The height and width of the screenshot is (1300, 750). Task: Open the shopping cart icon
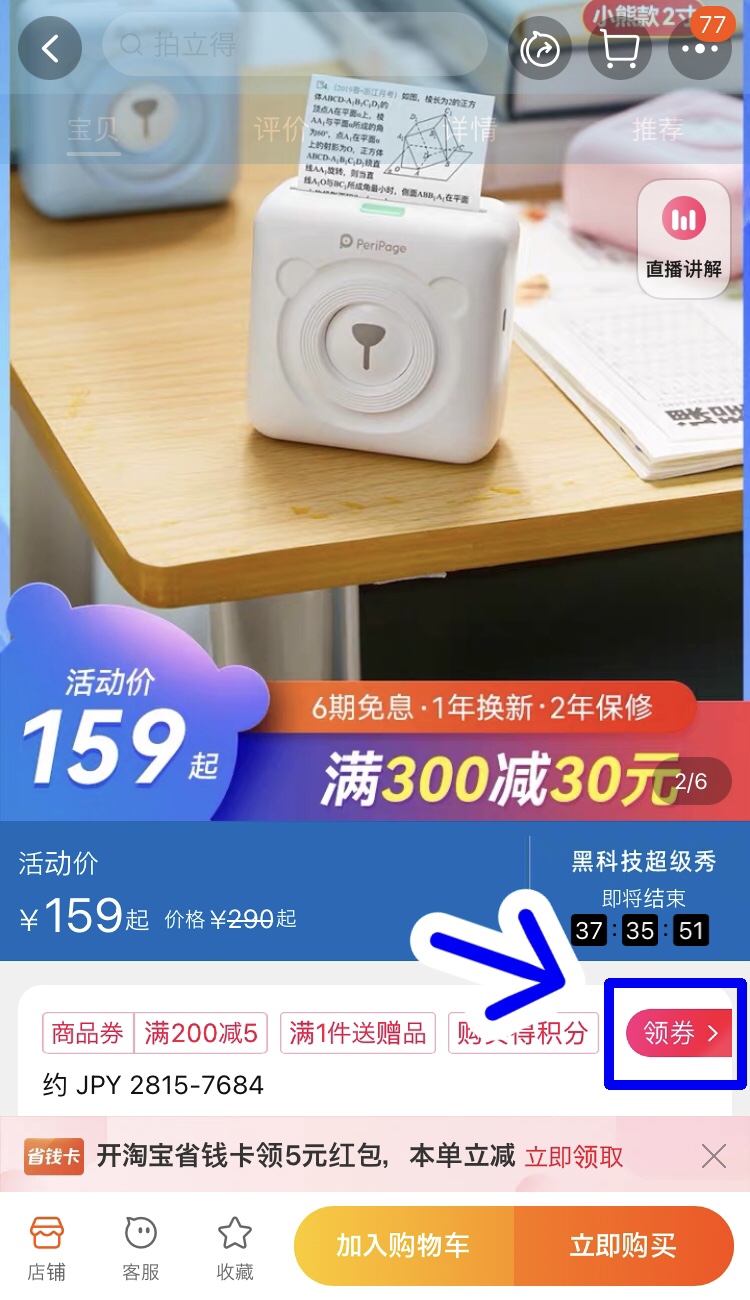coord(620,47)
